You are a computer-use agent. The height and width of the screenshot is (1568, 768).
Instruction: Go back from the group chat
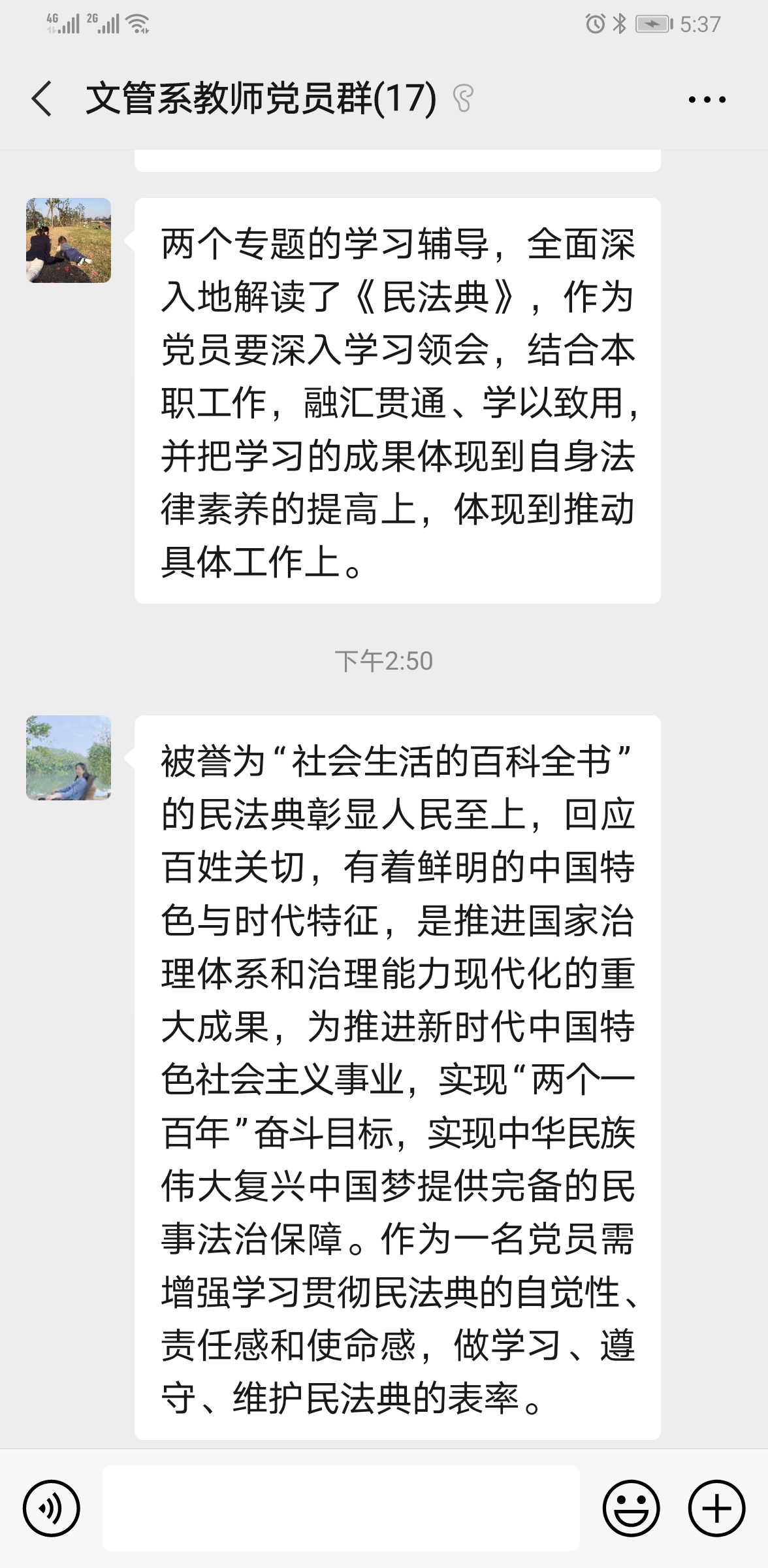tap(42, 99)
